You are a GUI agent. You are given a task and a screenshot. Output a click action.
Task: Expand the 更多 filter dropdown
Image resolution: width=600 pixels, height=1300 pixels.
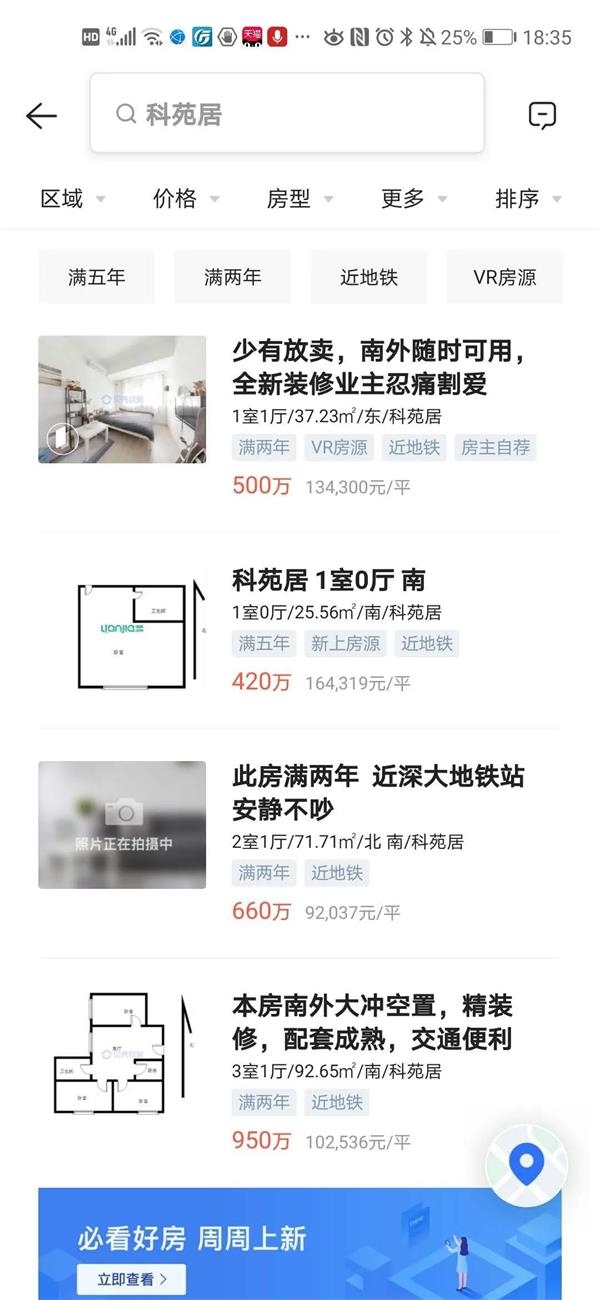414,199
